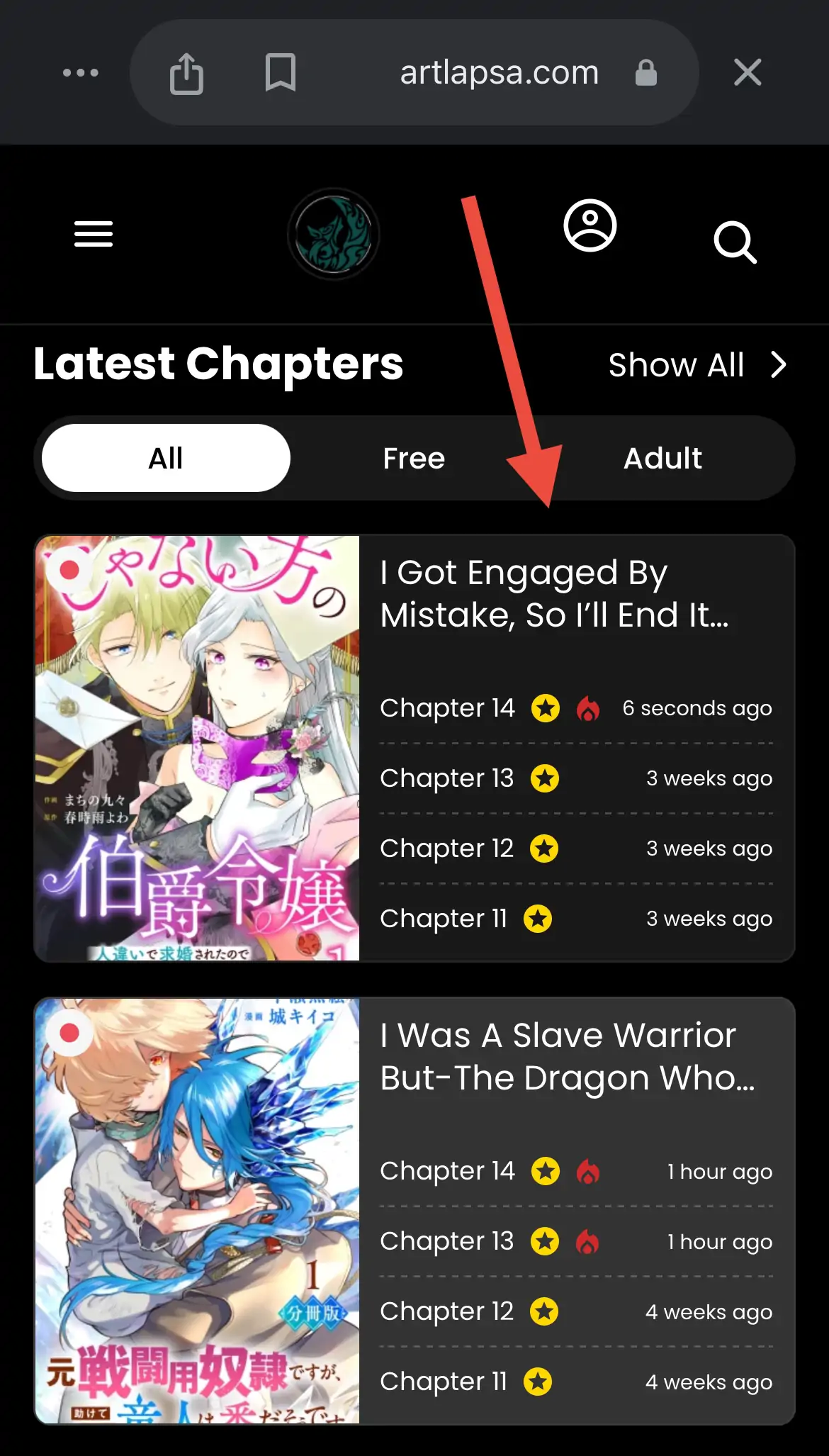Go to the site home logo
The height and width of the screenshot is (1456, 829).
click(333, 234)
